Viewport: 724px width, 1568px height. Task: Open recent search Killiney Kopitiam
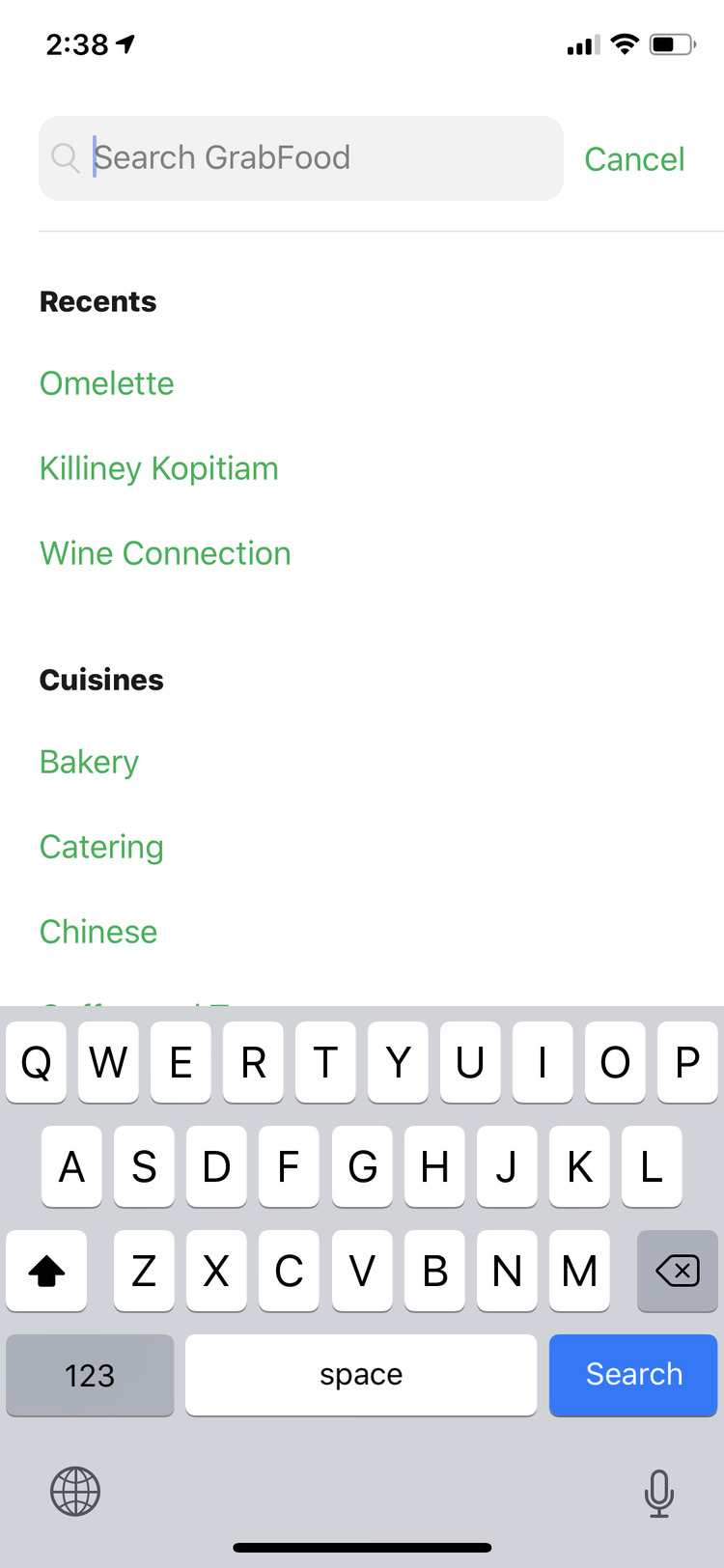159,468
